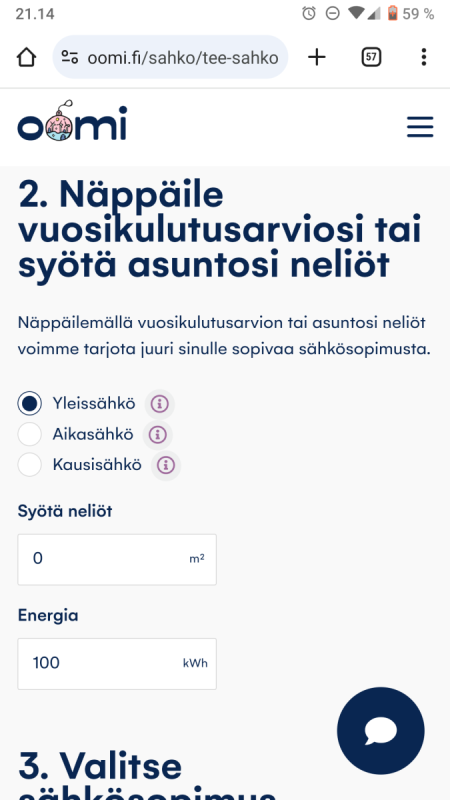
Task: Open a new browser tab
Action: 317,57
